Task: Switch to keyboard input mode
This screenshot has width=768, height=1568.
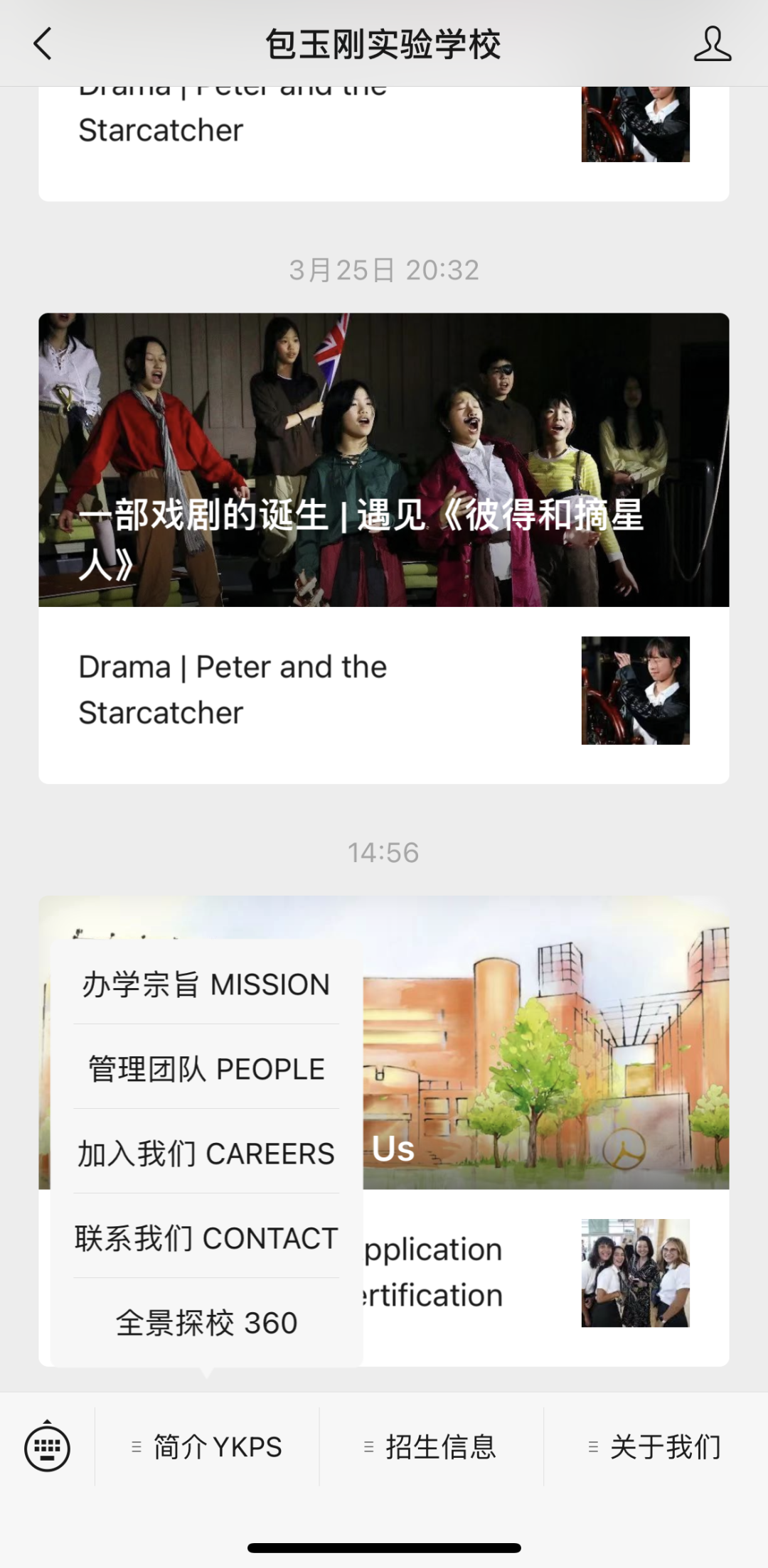Action: point(47,1447)
